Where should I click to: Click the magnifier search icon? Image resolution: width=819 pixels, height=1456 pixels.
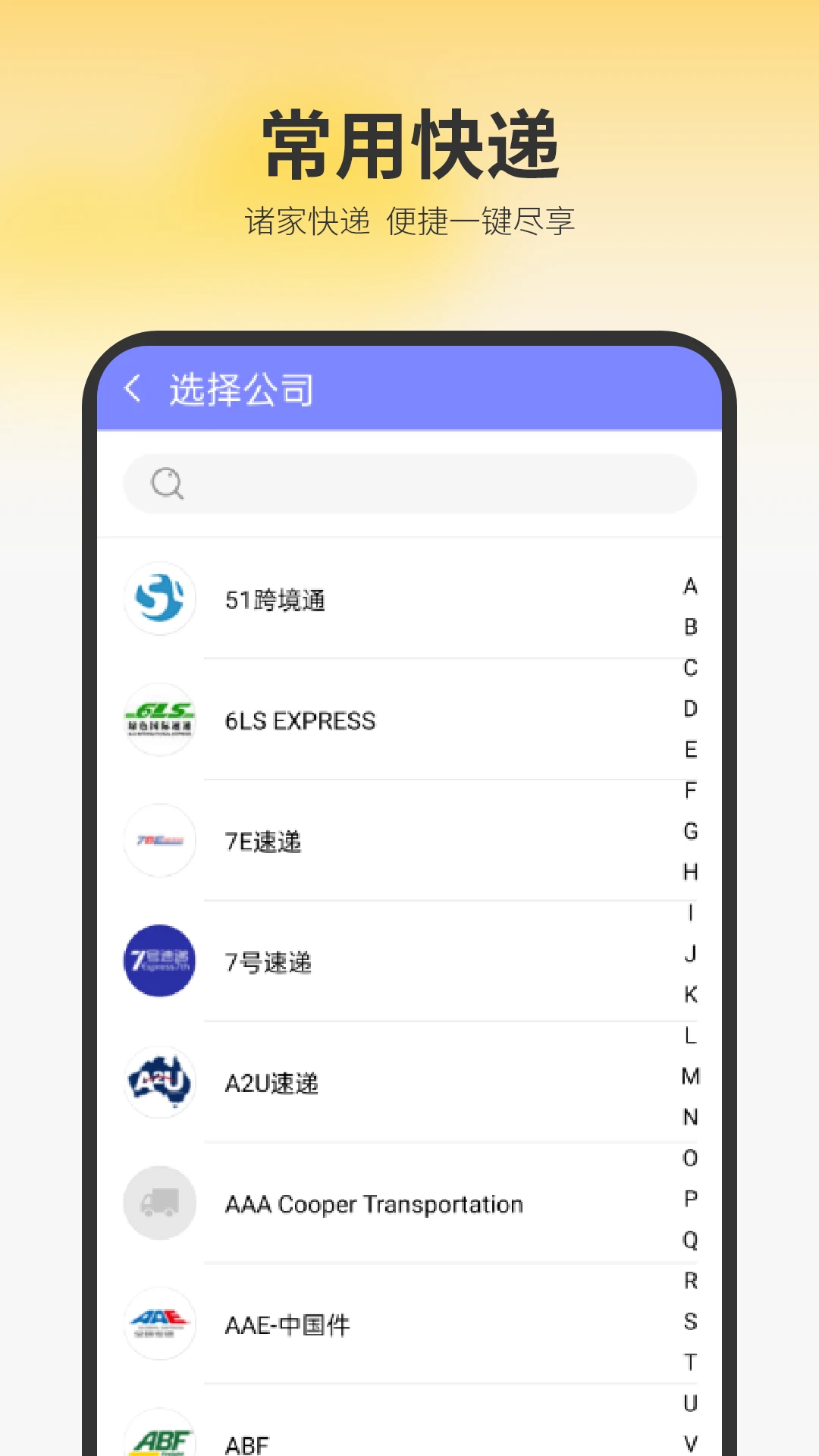[x=165, y=484]
